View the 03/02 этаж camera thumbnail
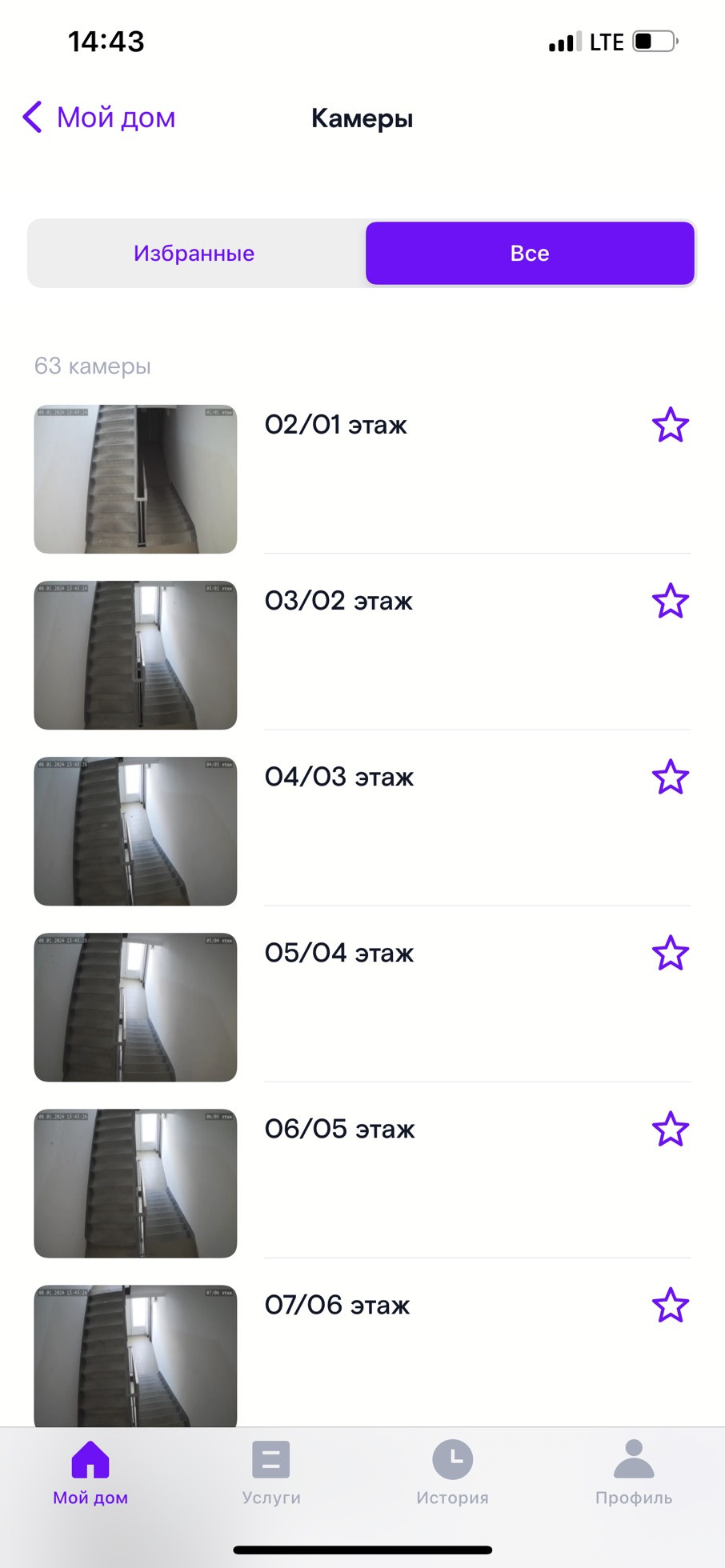 tap(135, 654)
